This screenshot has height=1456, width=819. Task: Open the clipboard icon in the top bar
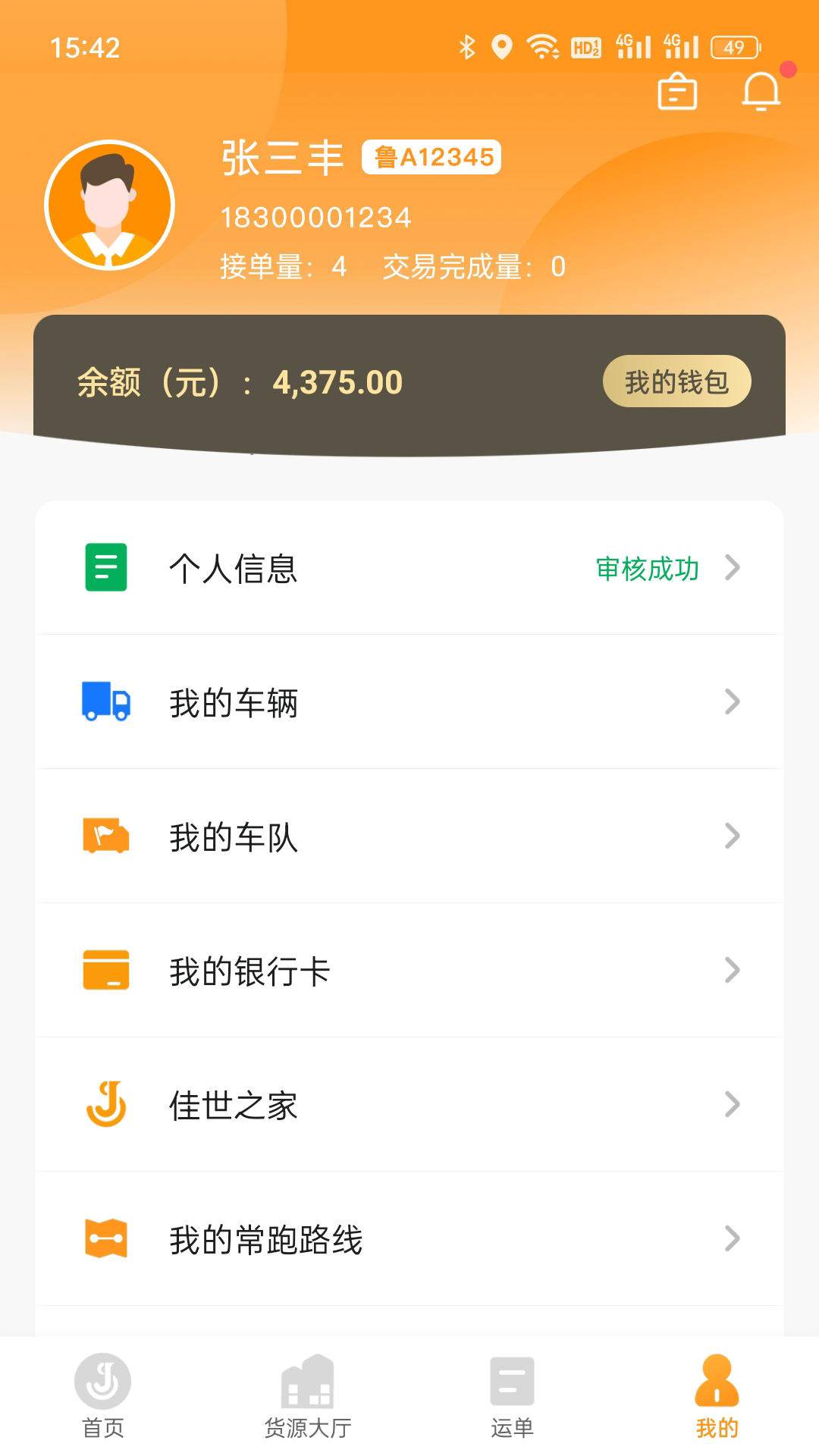[x=676, y=91]
